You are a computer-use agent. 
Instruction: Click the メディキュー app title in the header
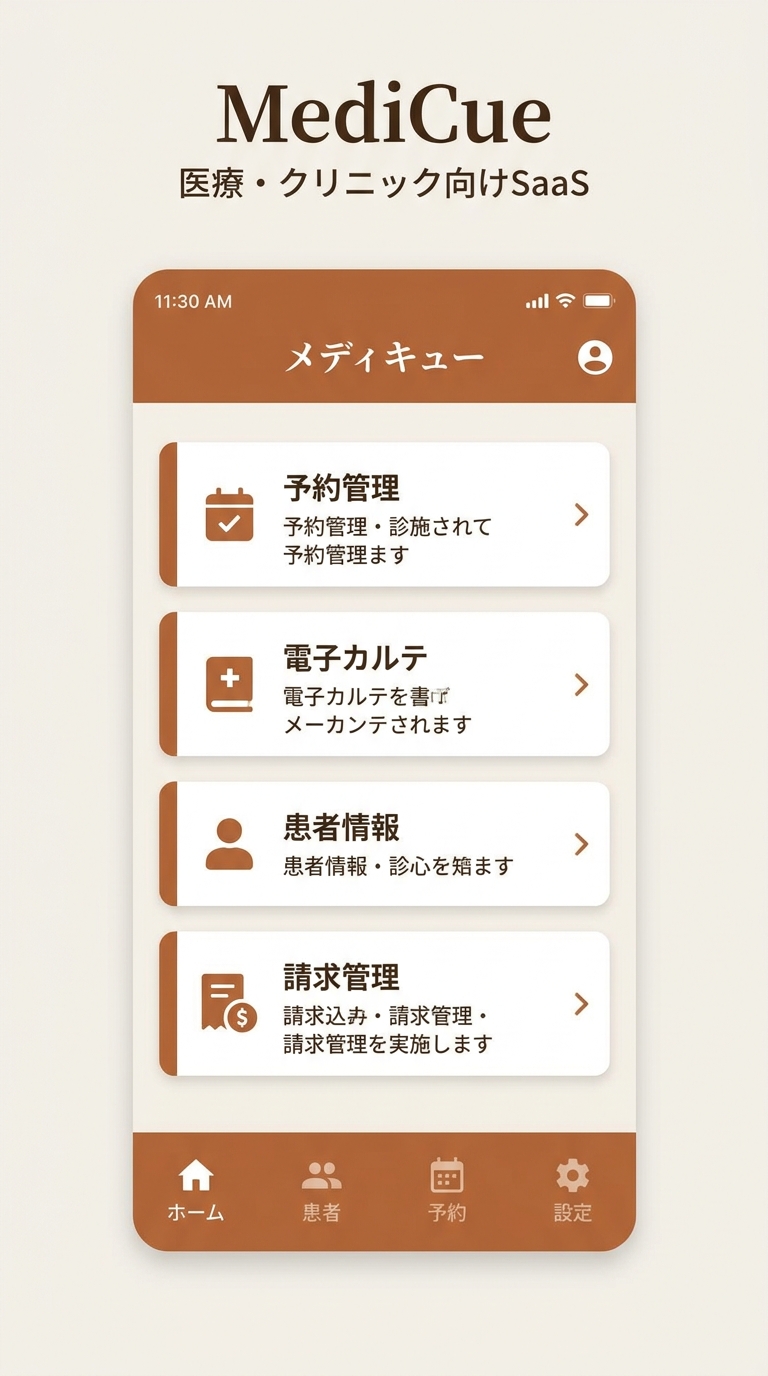(385, 355)
